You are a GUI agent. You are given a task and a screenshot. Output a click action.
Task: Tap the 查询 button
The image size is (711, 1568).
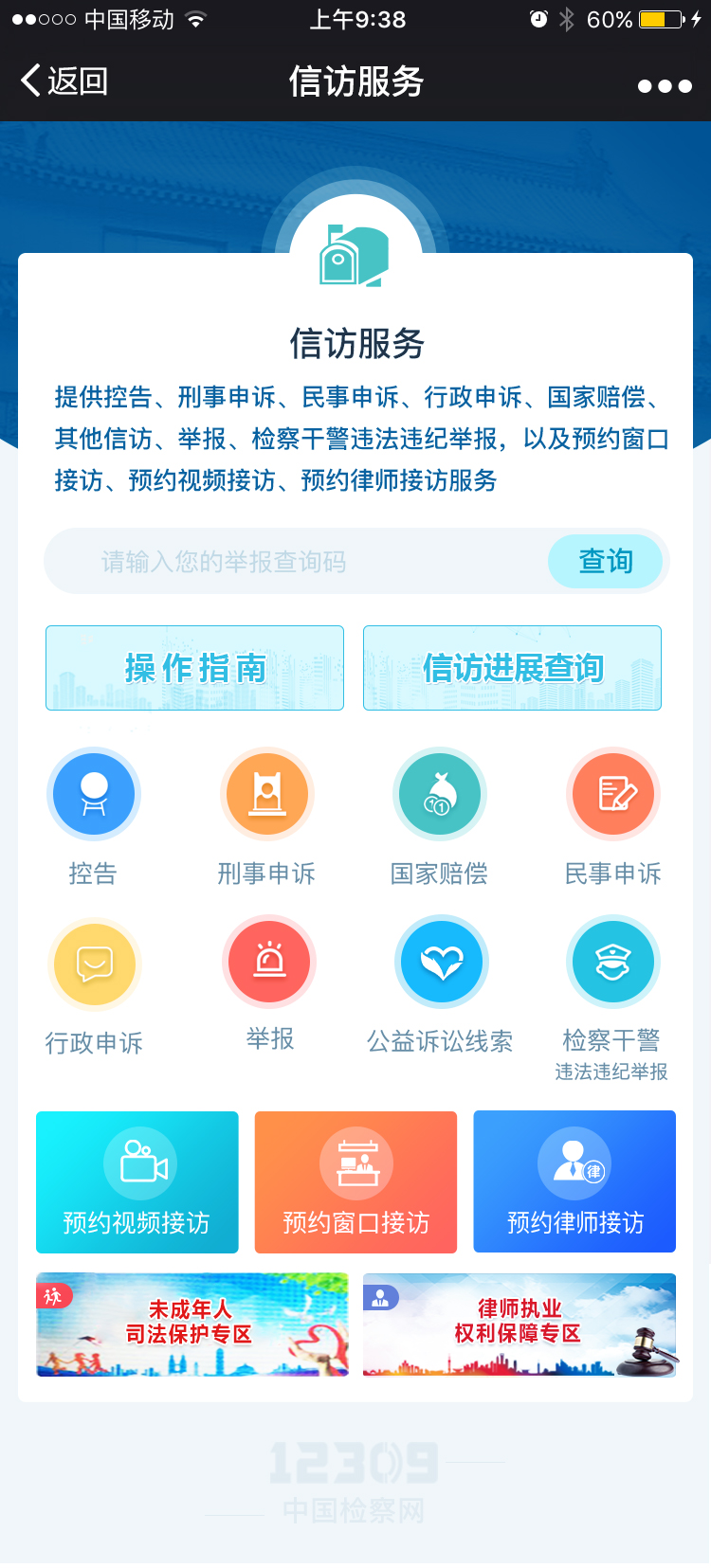pyautogui.click(x=606, y=562)
